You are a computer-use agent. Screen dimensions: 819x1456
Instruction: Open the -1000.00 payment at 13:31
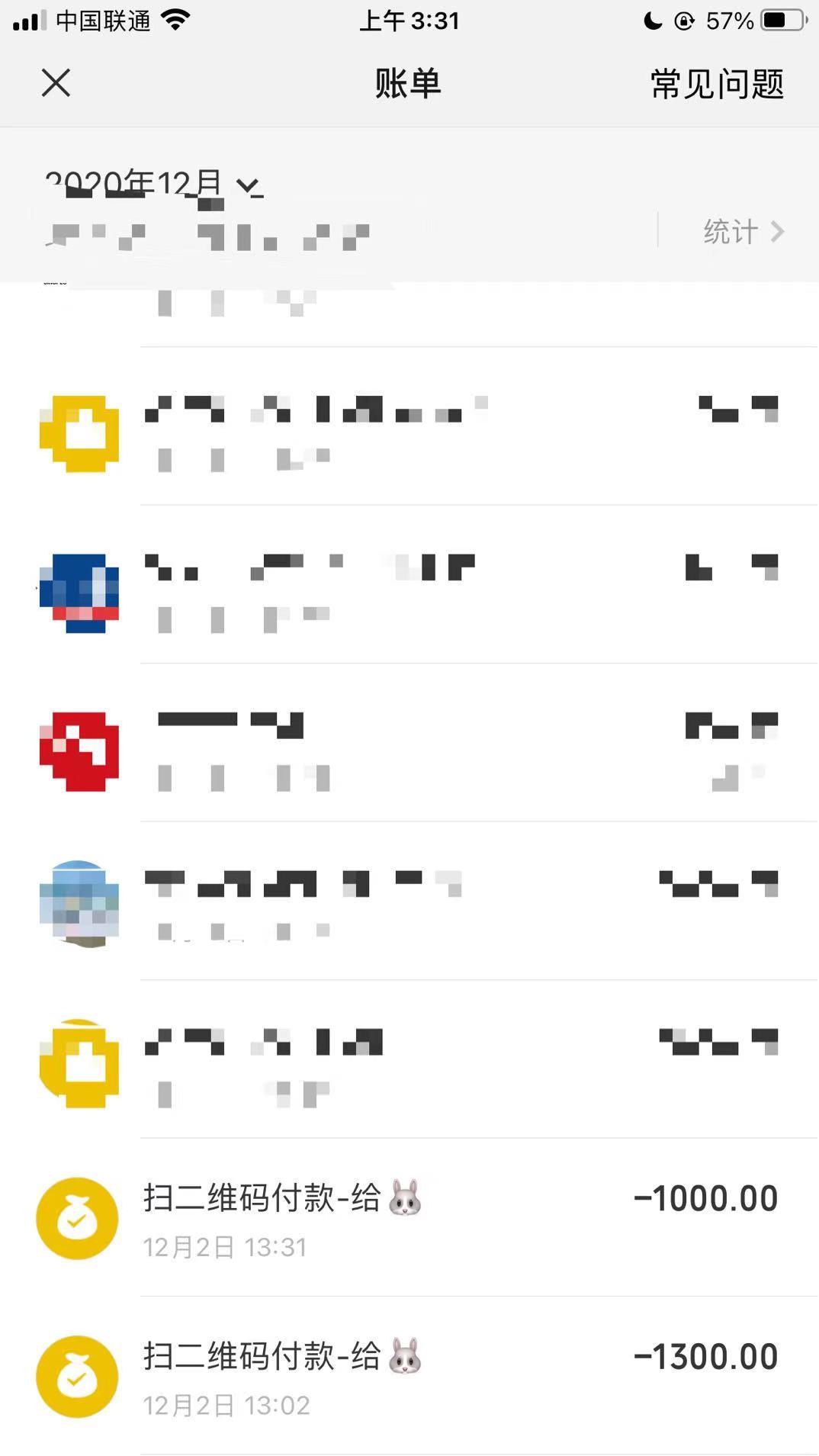tap(458, 1218)
